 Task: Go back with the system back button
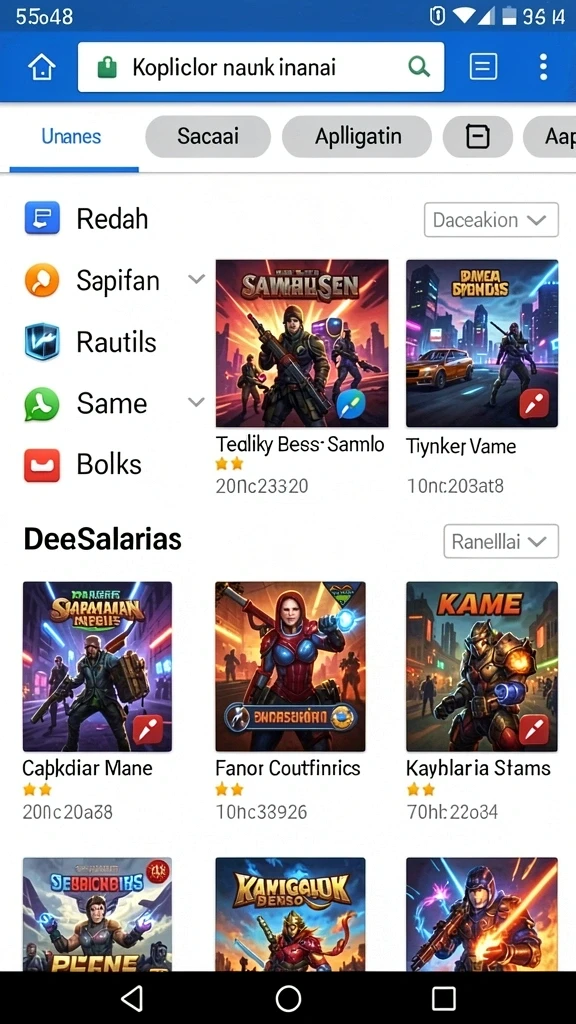[133, 998]
